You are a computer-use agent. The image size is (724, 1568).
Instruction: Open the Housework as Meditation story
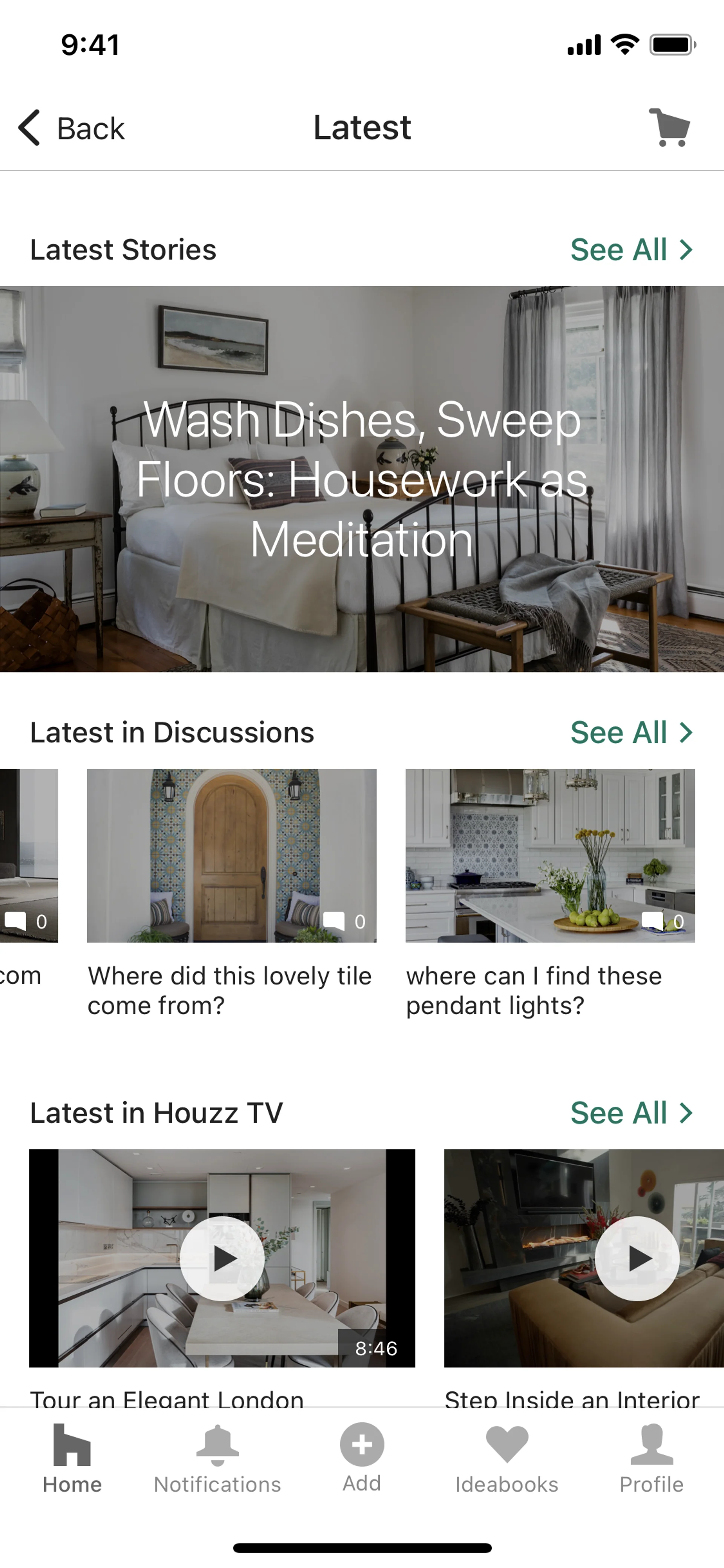click(362, 479)
